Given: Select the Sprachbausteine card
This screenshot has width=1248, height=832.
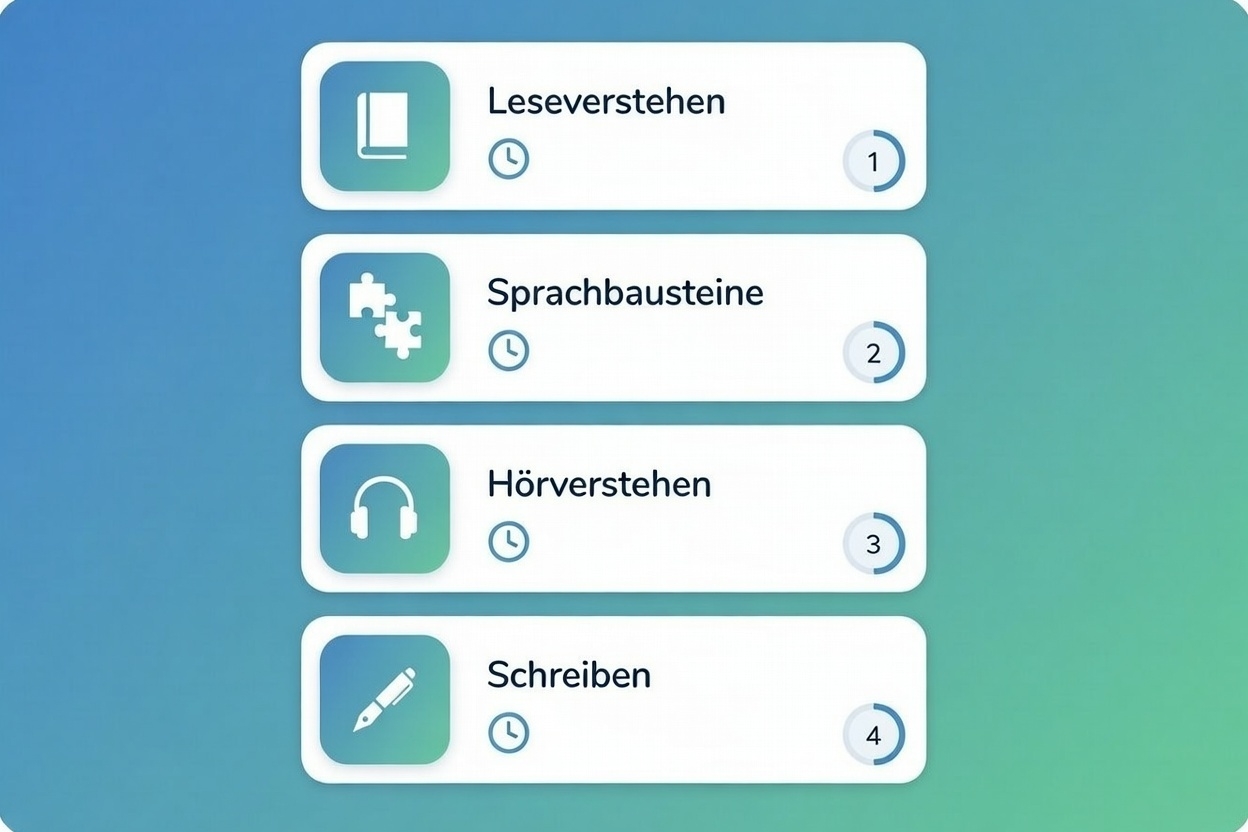Looking at the screenshot, I should [612, 318].
